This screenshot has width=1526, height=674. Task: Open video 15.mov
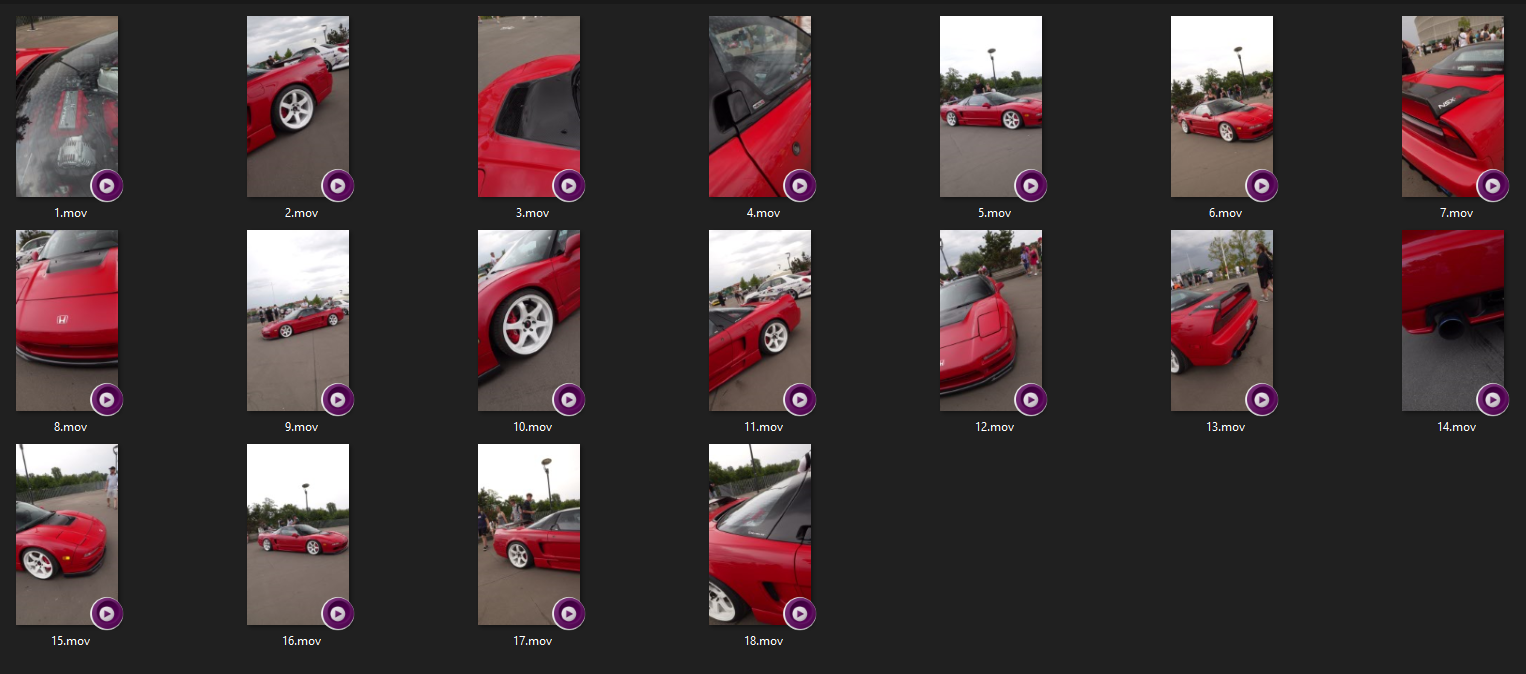(67, 534)
